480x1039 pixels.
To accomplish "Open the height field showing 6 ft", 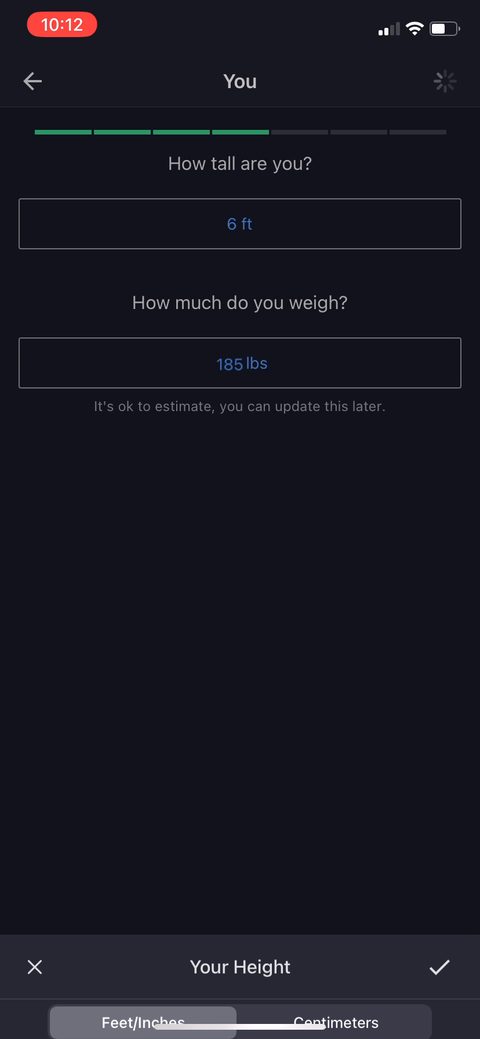I will (240, 224).
